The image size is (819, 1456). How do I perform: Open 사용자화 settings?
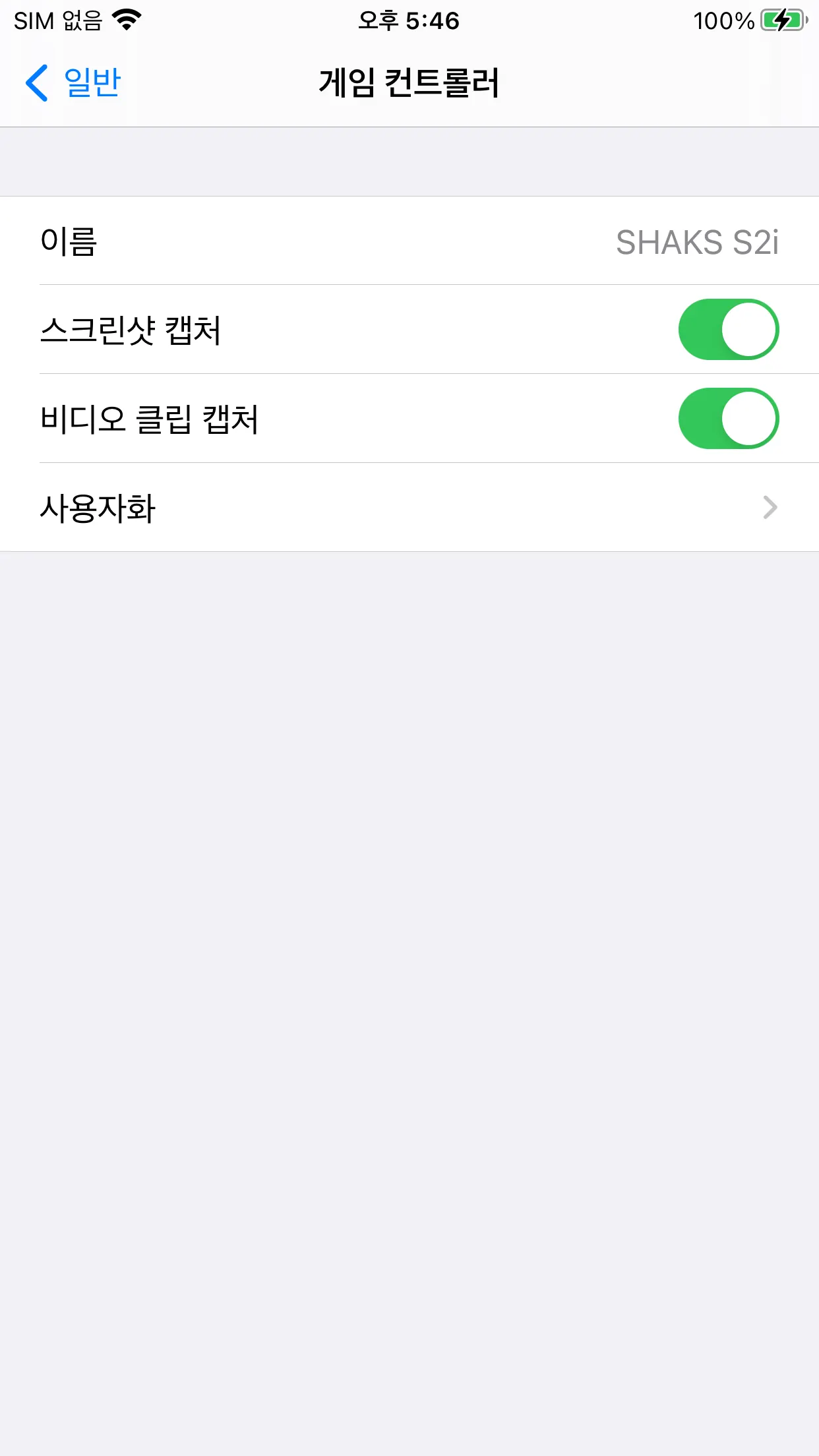coord(409,508)
